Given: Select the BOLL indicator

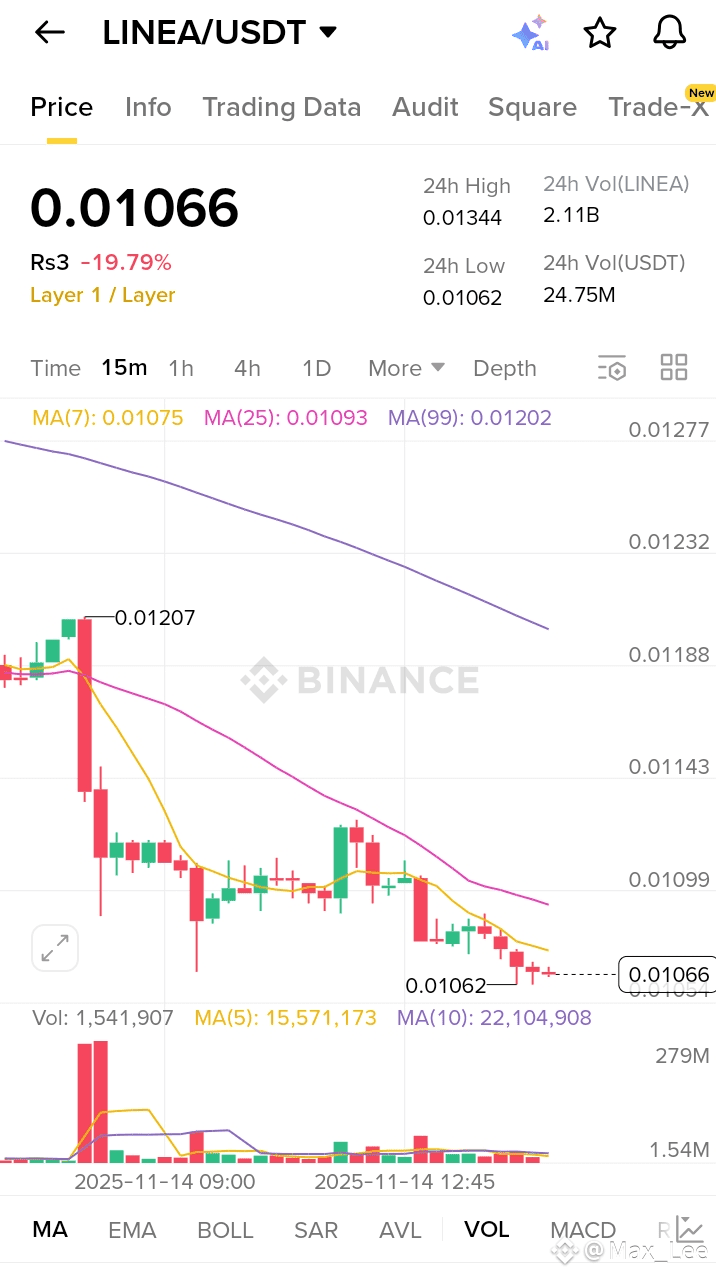Looking at the screenshot, I should point(225,1230).
